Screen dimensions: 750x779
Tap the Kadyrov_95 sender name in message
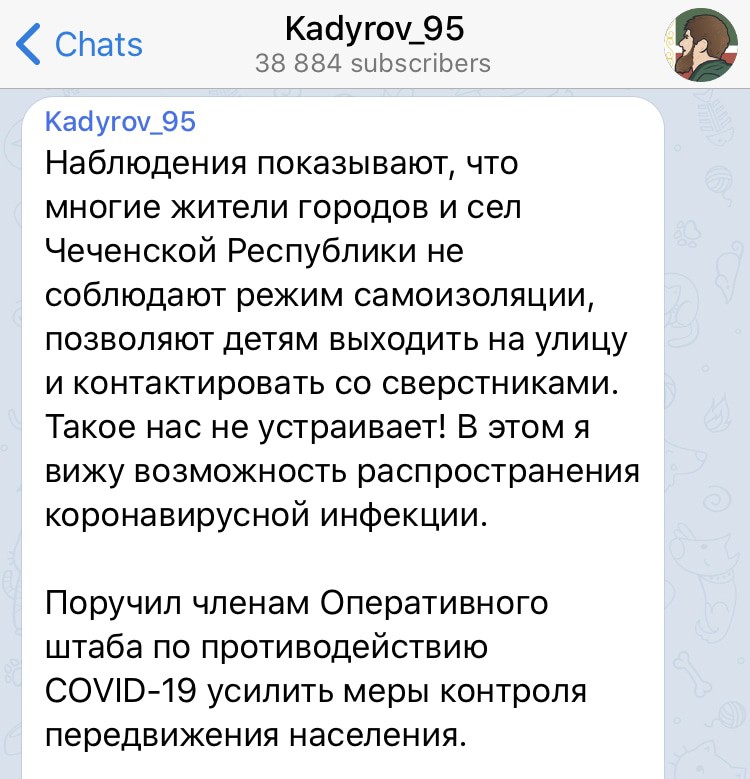click(120, 122)
